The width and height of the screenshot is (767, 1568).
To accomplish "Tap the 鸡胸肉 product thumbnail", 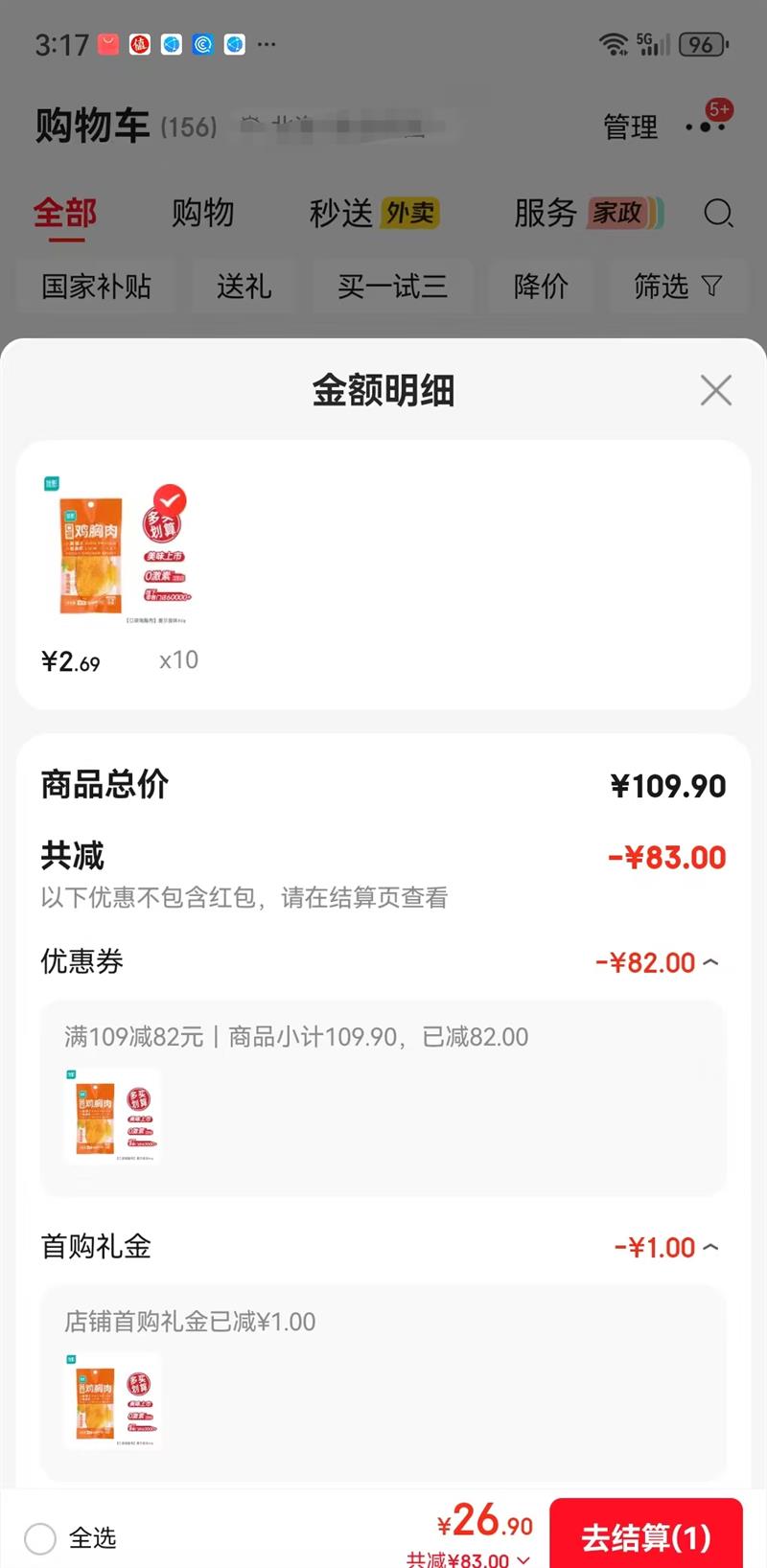I will coord(89,554).
